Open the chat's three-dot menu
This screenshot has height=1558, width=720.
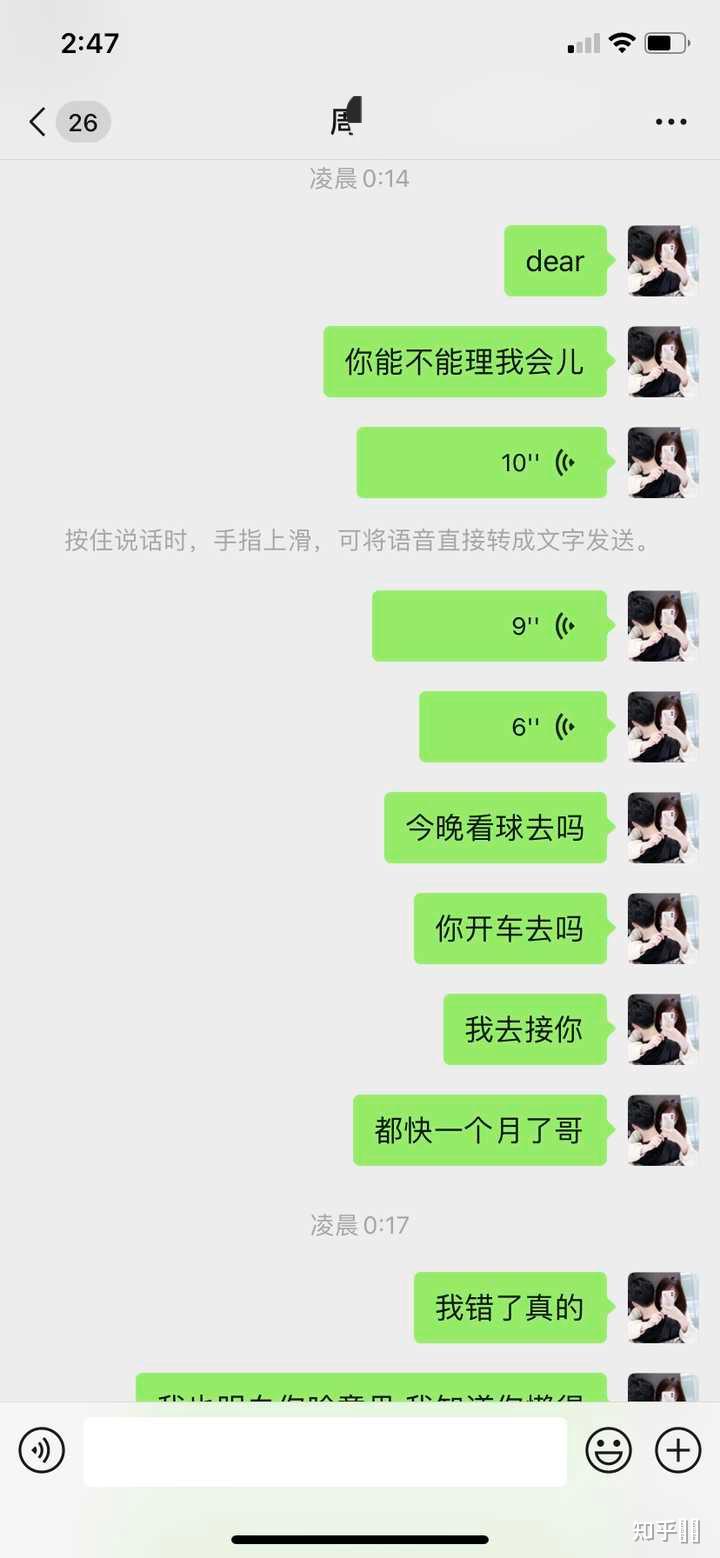point(670,122)
